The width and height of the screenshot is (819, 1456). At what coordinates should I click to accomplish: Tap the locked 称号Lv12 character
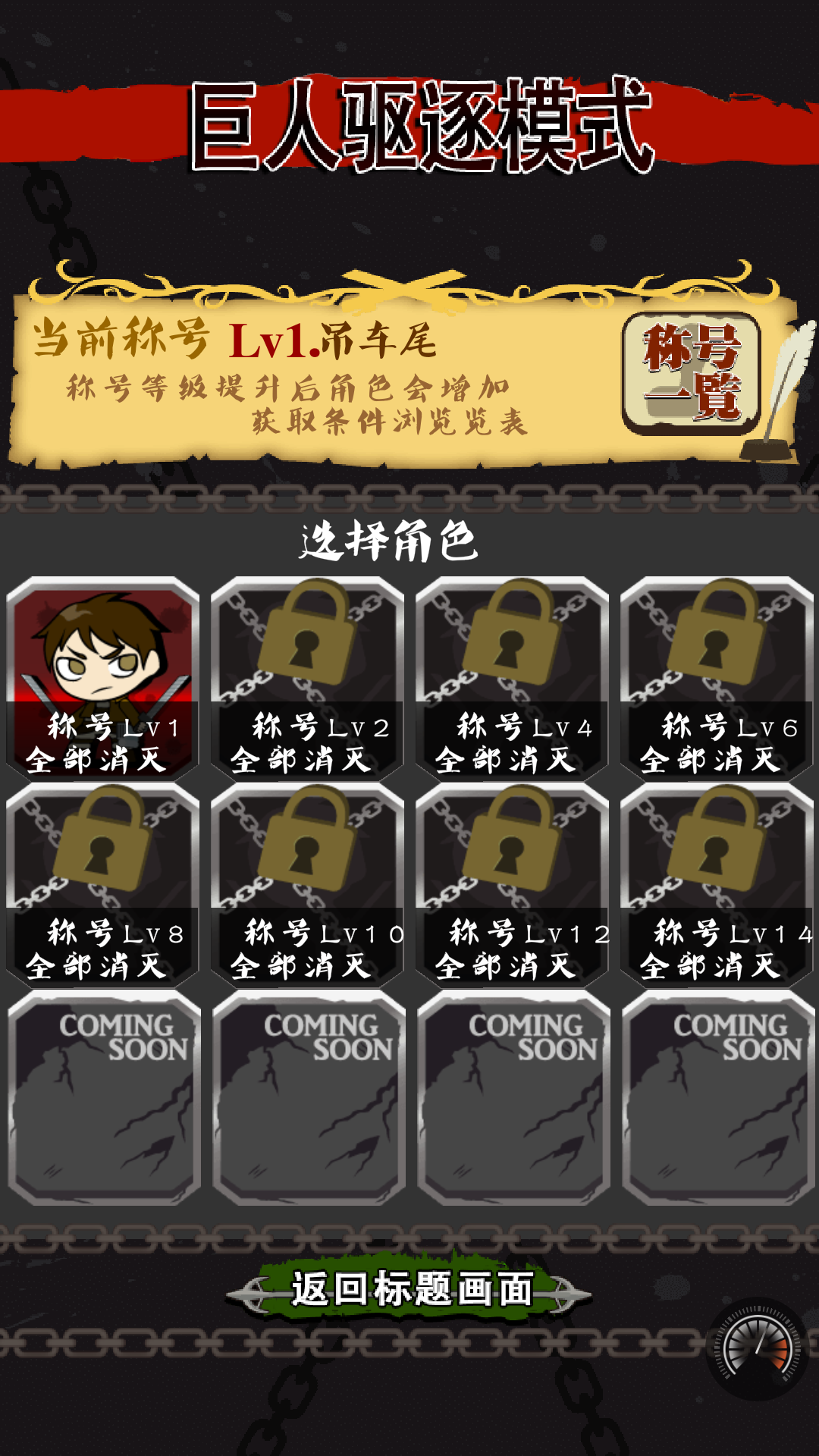pyautogui.click(x=513, y=884)
